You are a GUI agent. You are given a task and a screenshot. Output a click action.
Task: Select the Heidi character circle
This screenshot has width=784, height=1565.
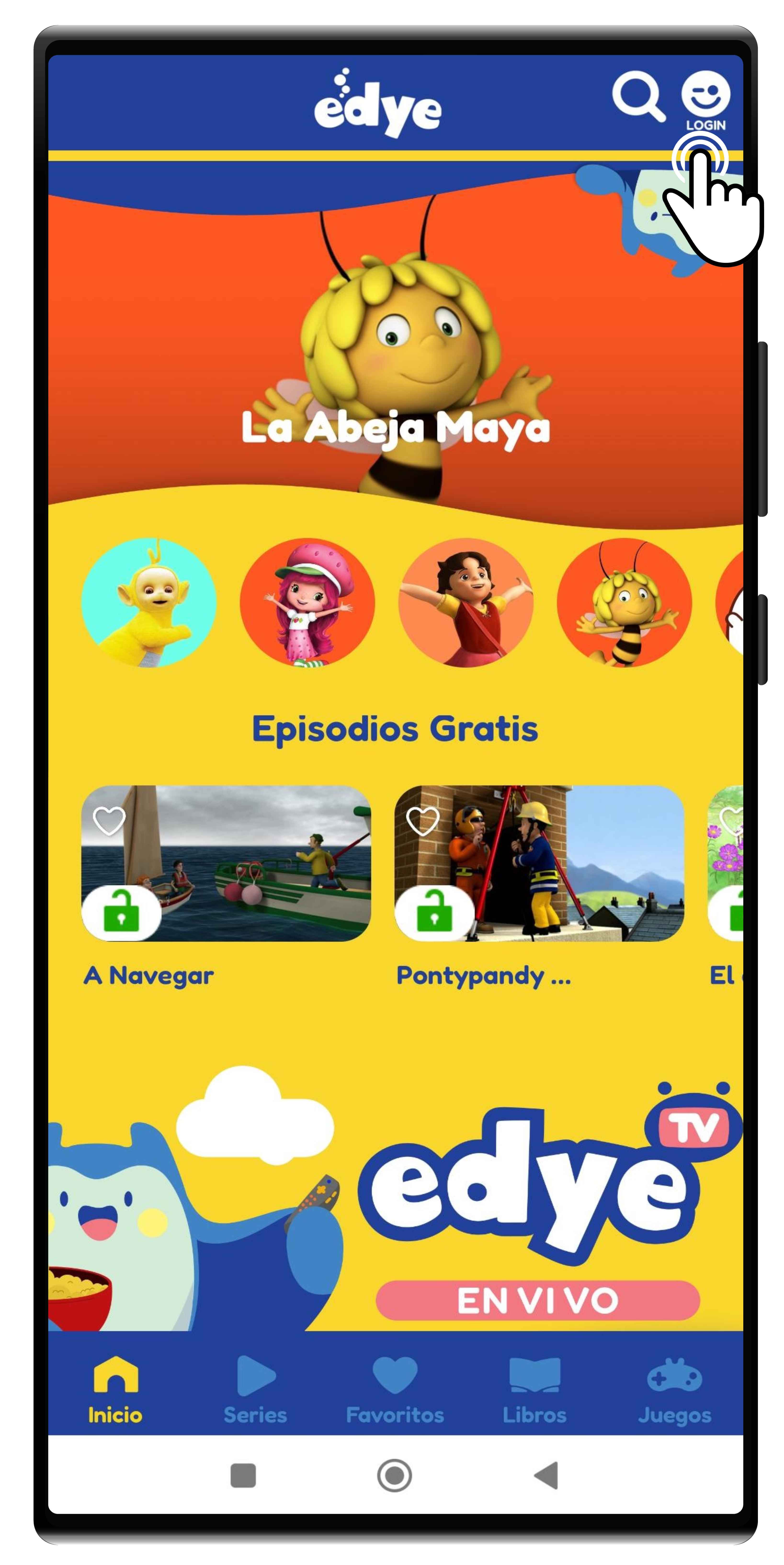pyautogui.click(x=466, y=603)
